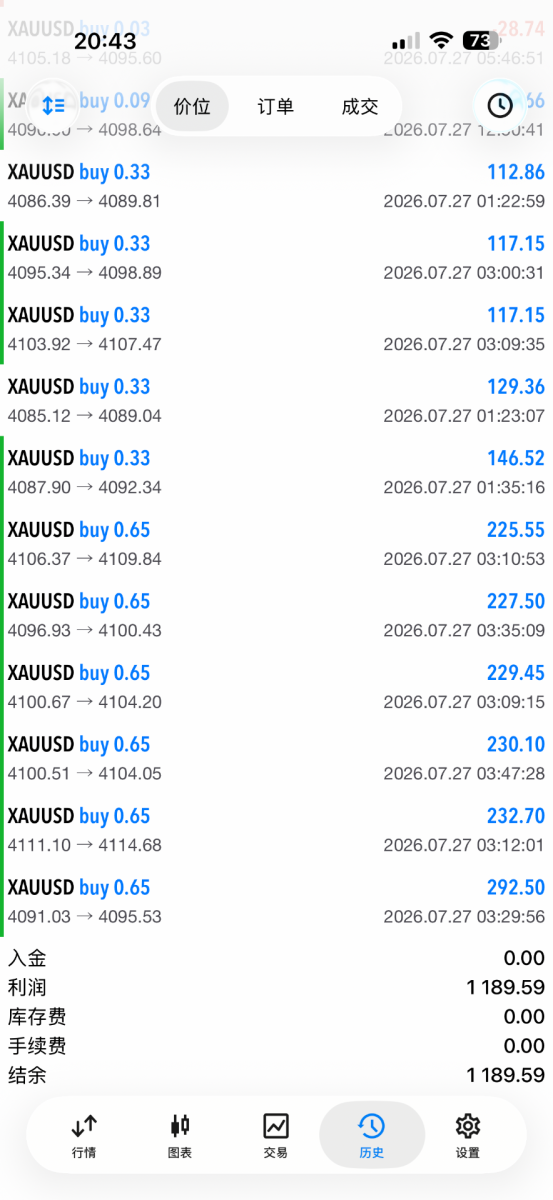Open the trade with profit 129.36
Image resolution: width=553 pixels, height=1200 pixels.
(x=276, y=400)
